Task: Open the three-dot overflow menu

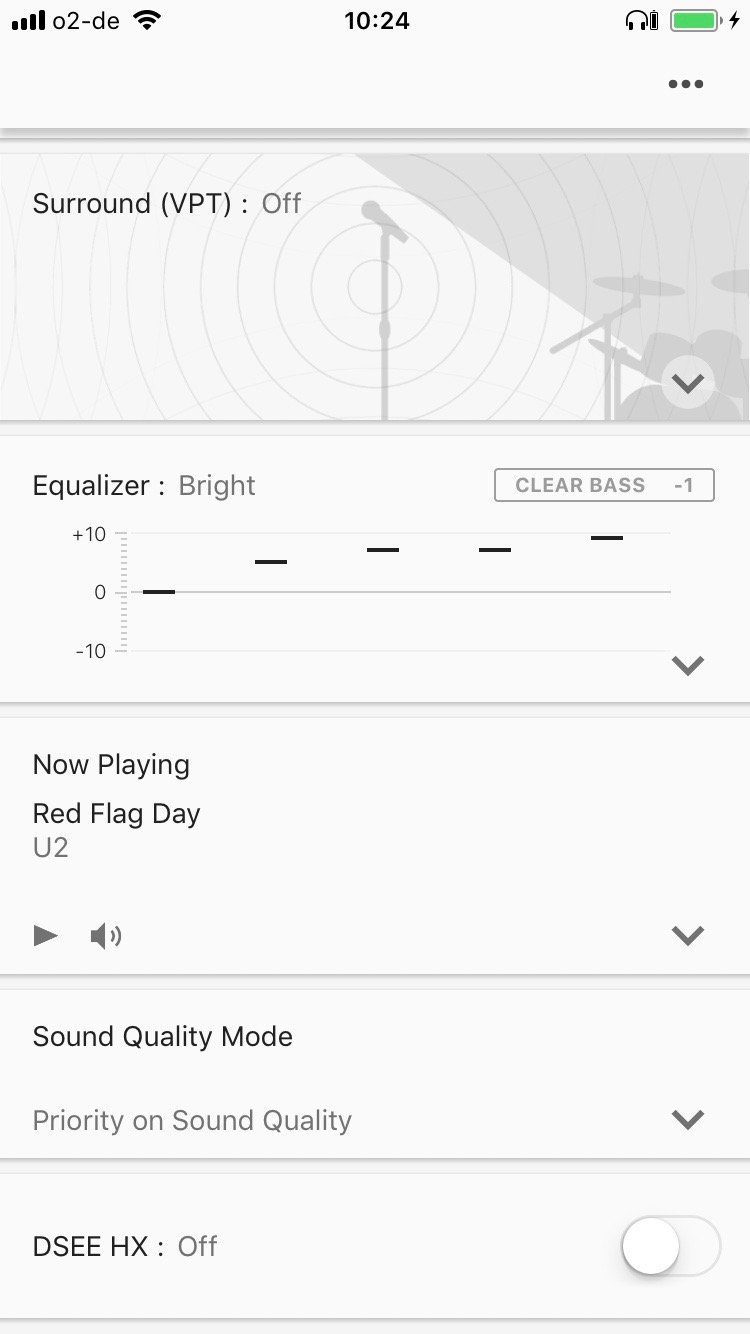Action: coord(686,84)
